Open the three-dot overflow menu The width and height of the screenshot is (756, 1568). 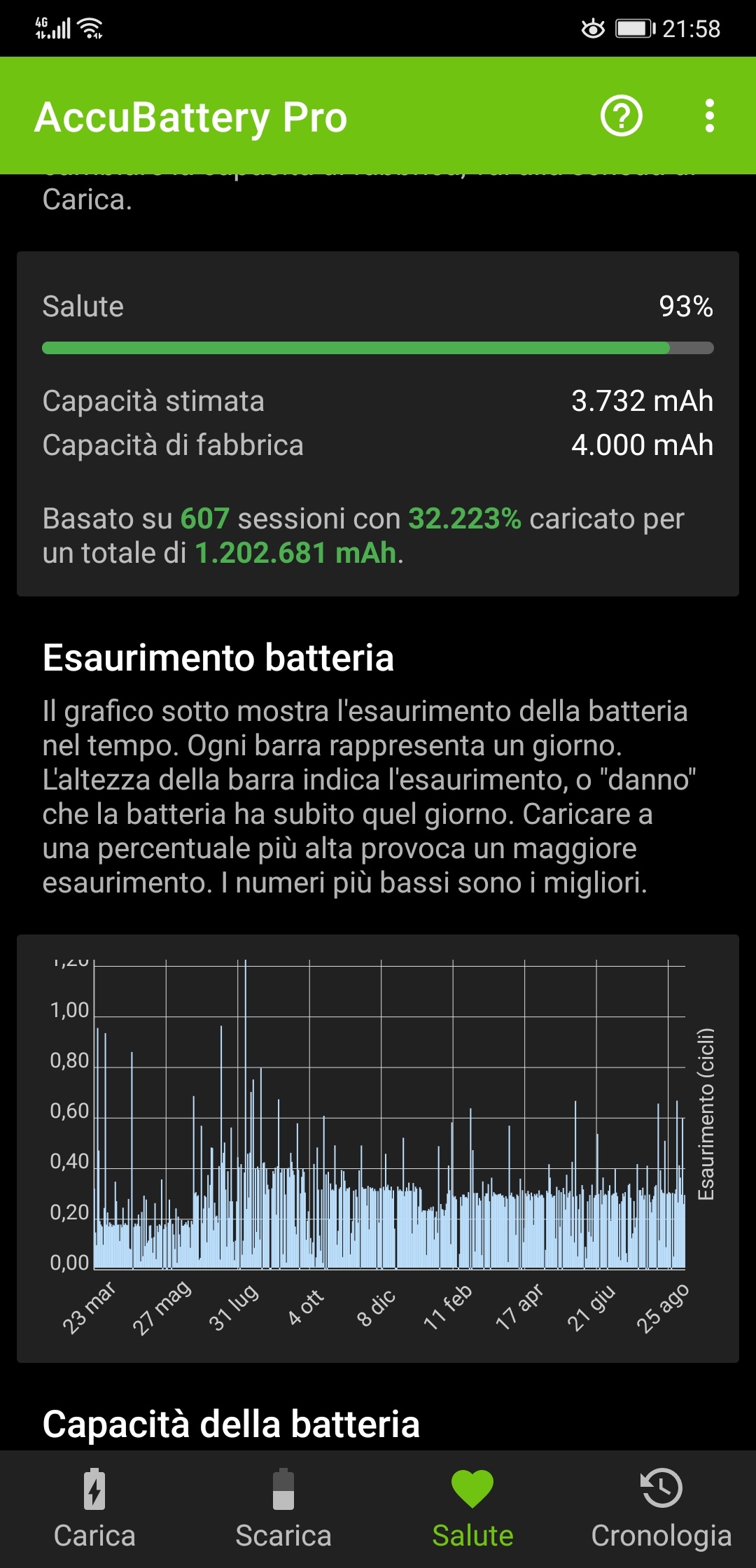click(710, 115)
